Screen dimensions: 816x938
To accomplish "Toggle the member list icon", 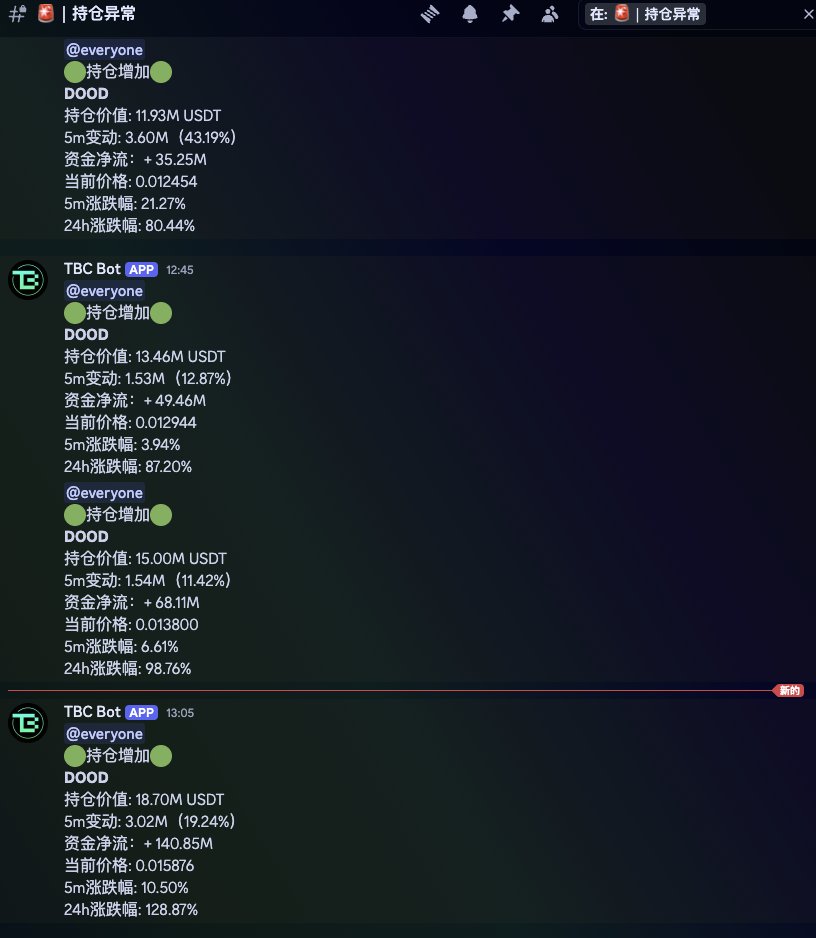I will (550, 14).
